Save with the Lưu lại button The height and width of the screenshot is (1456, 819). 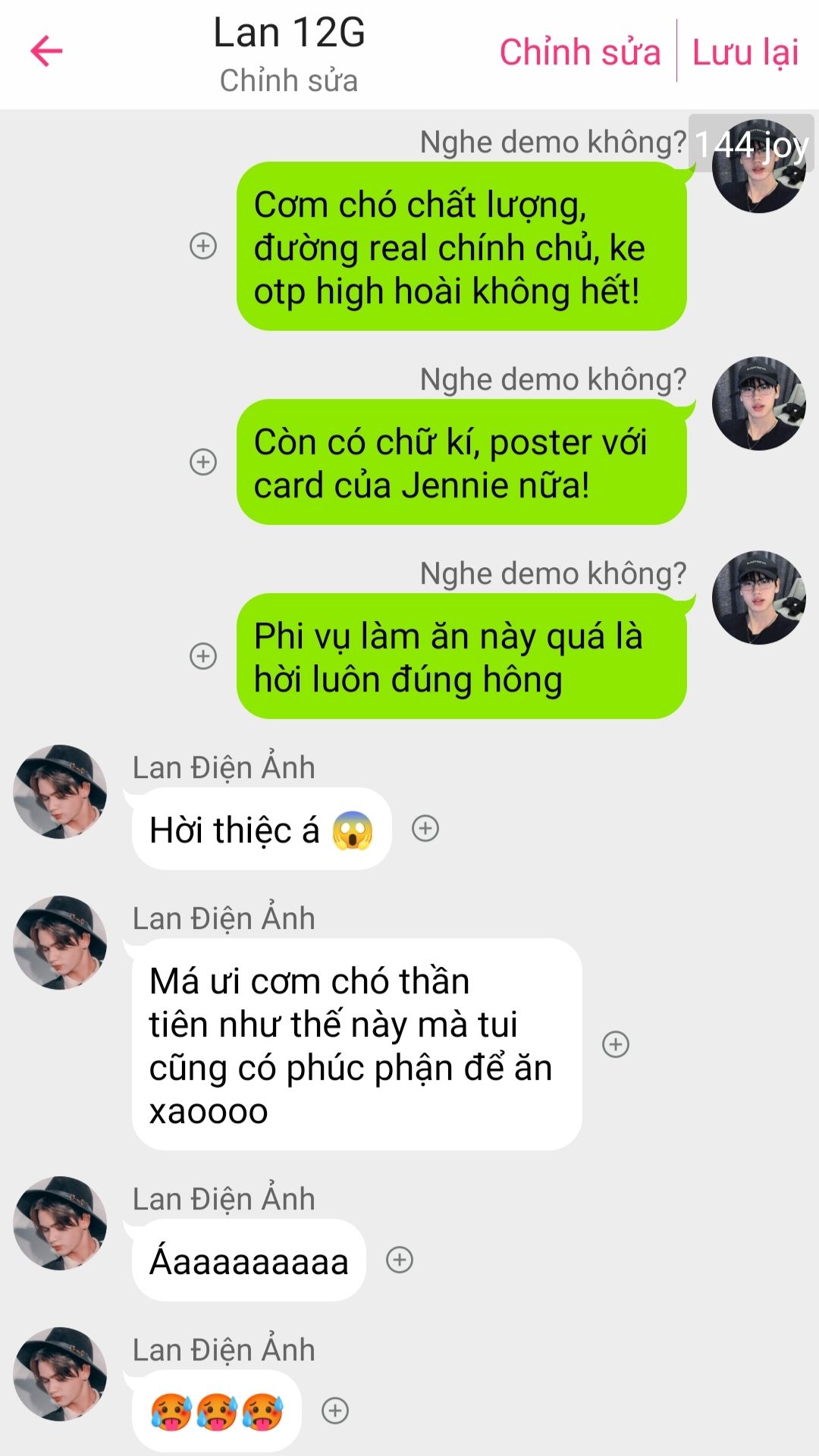tap(745, 52)
